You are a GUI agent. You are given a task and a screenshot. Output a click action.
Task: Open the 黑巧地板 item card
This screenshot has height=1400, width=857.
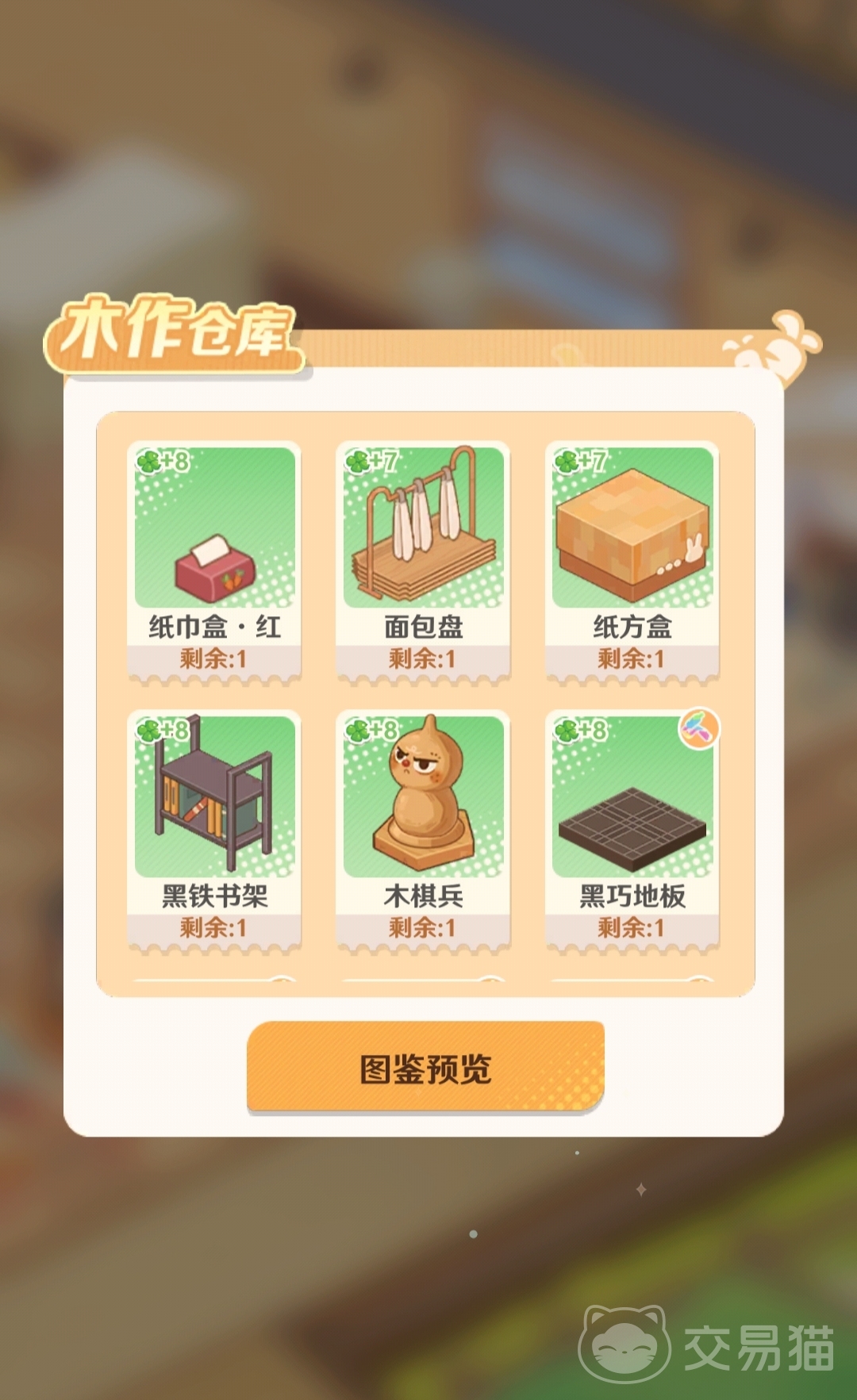632,829
